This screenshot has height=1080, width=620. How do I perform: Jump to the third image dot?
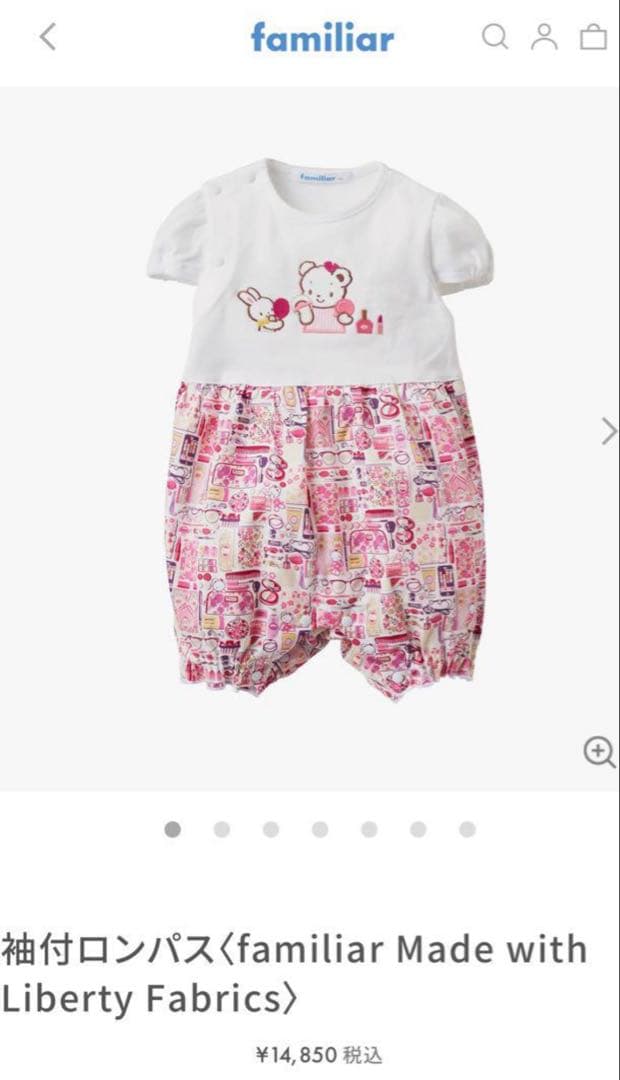(271, 829)
